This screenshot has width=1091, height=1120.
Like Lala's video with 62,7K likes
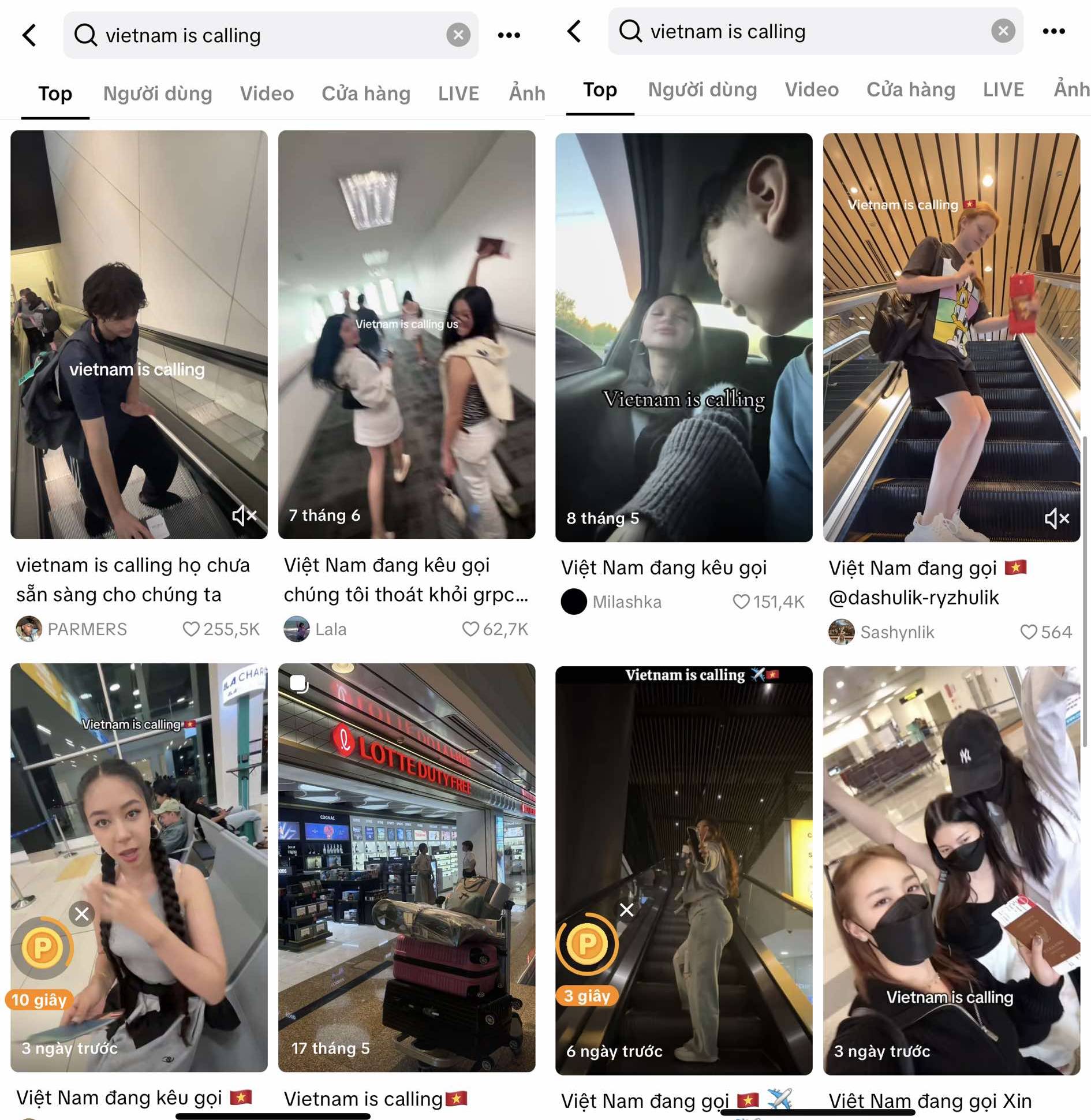[470, 629]
